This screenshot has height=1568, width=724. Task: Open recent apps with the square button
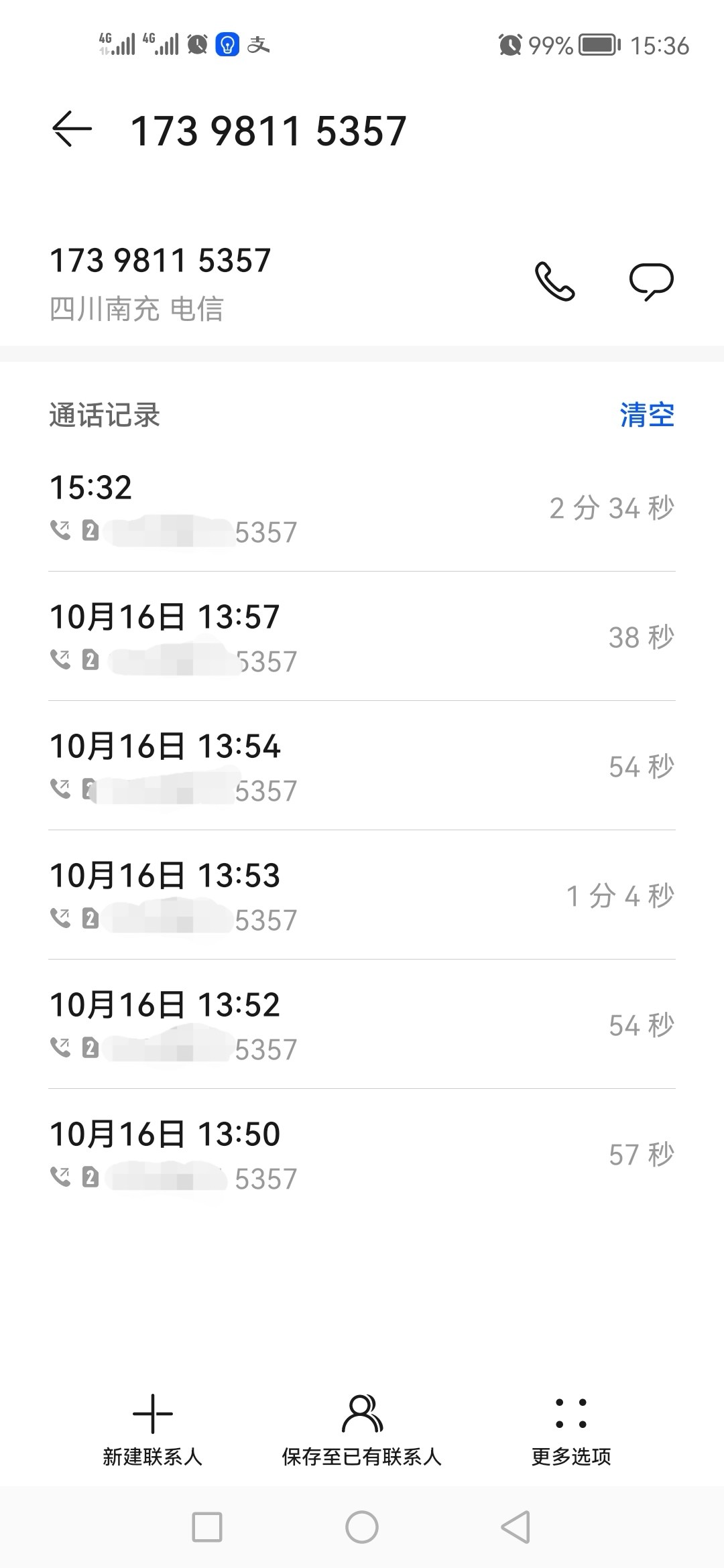207,1527
